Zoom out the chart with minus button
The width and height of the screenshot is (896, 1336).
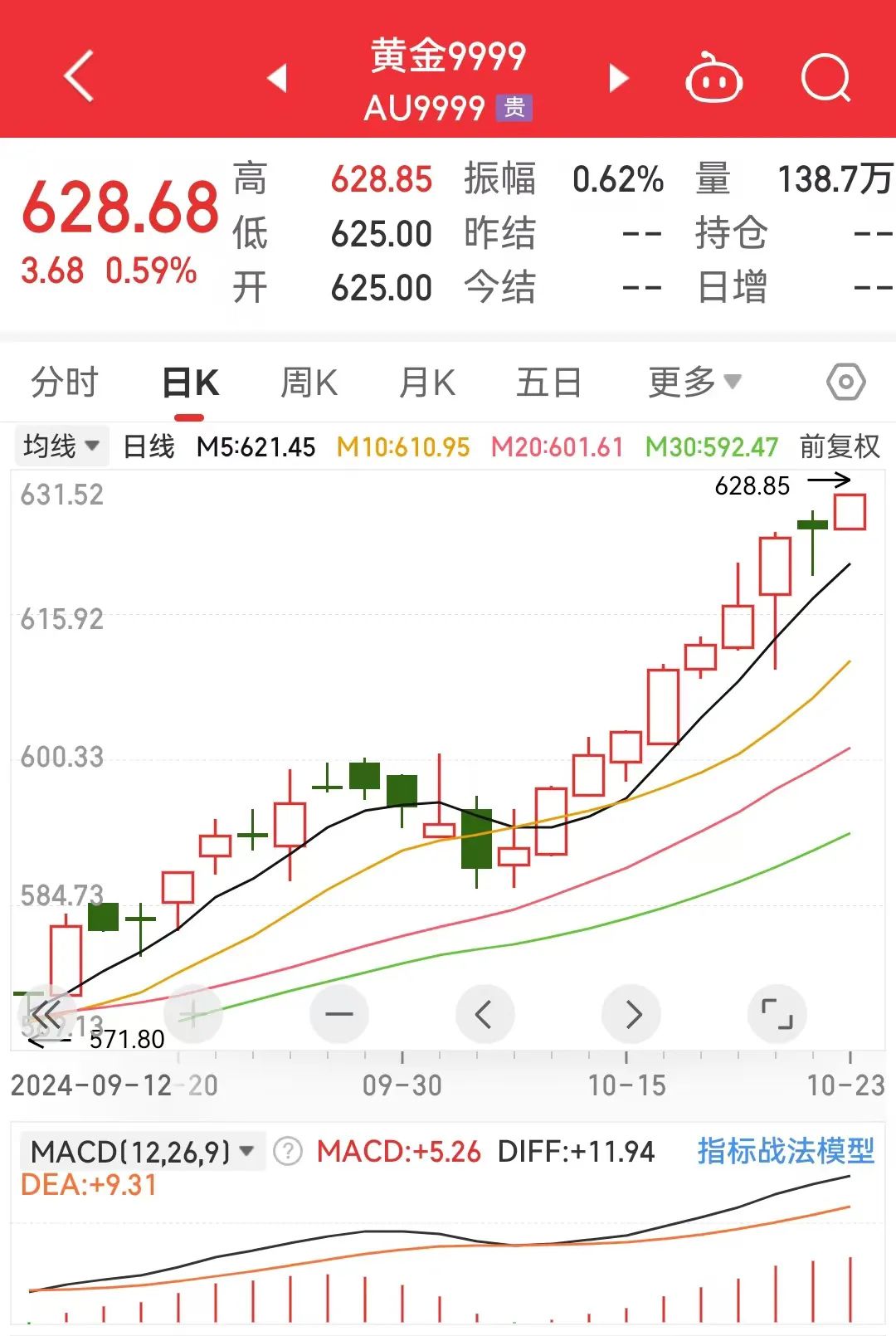(x=338, y=1014)
